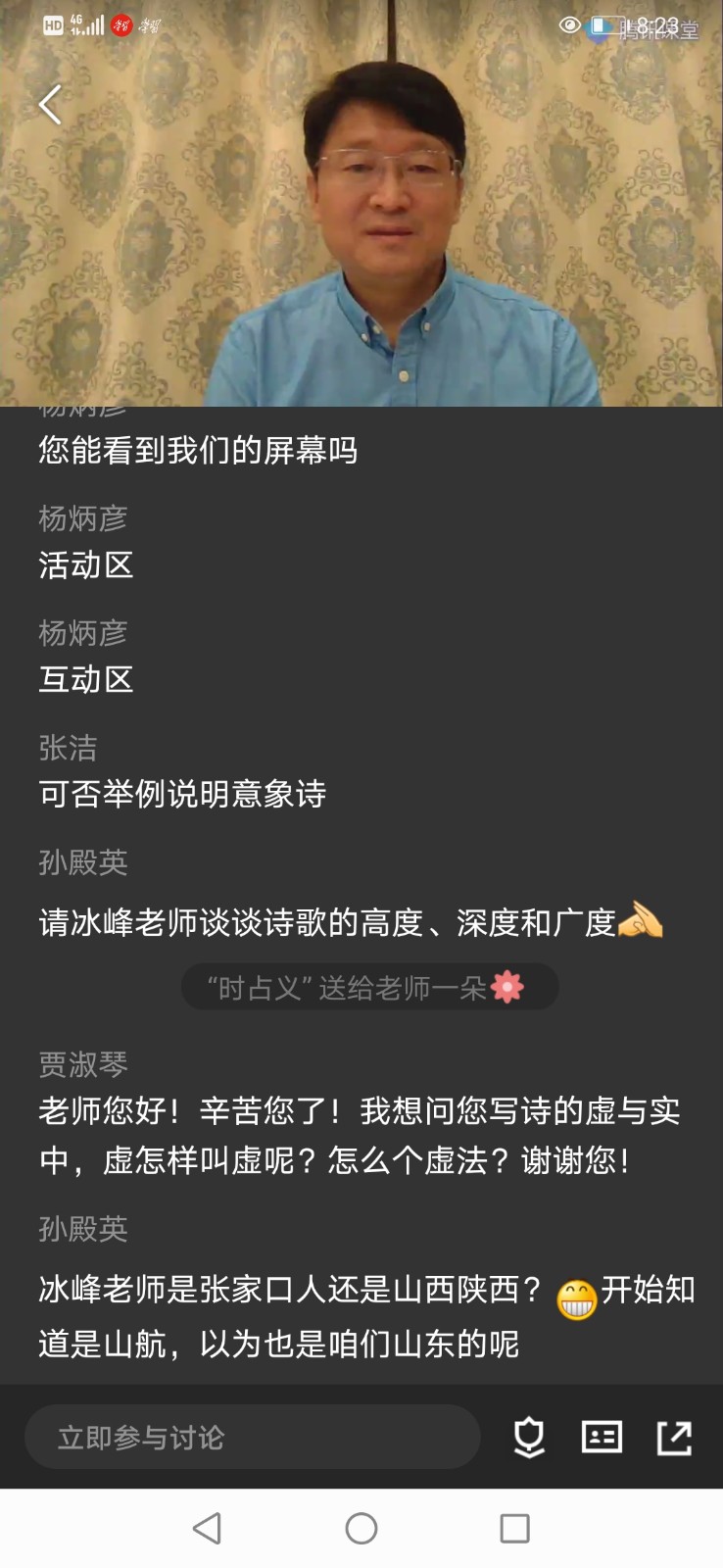The width and height of the screenshot is (723, 1568).
Task: Tap the prayer hands emoji after 孙殿英's question
Action: point(642,919)
